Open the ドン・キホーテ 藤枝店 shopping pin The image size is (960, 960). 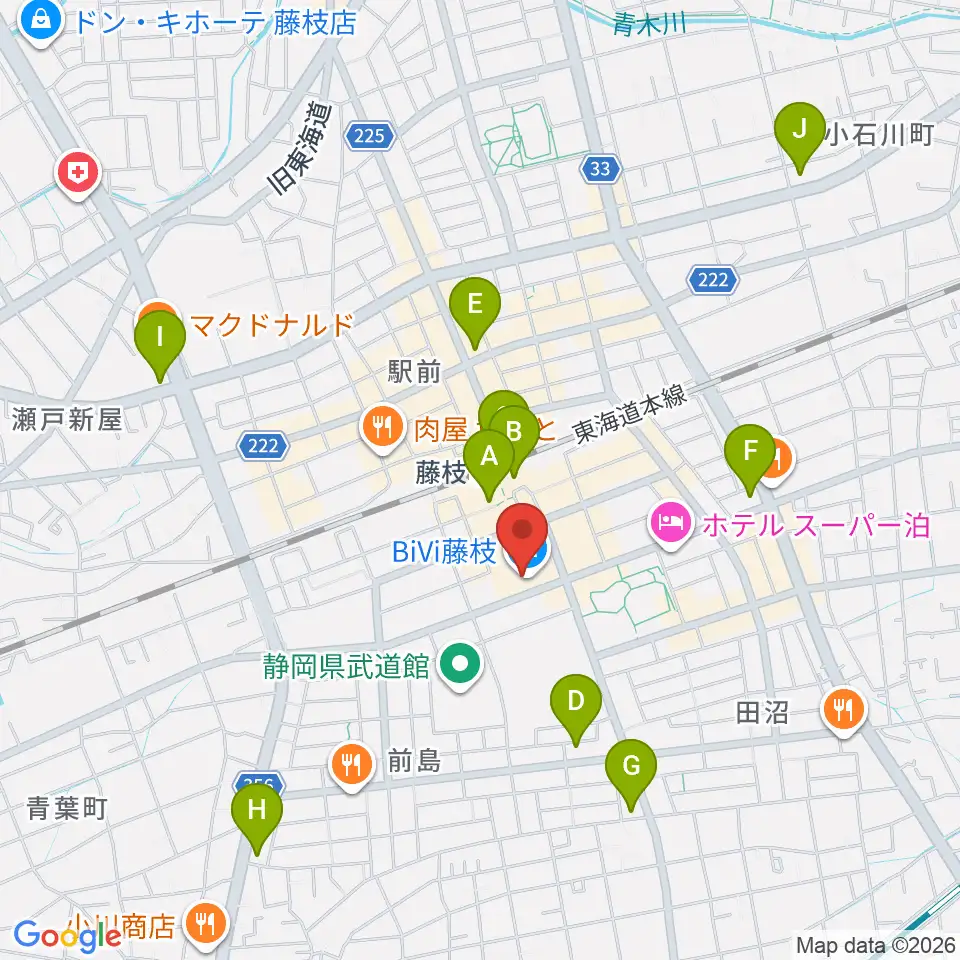[x=40, y=23]
